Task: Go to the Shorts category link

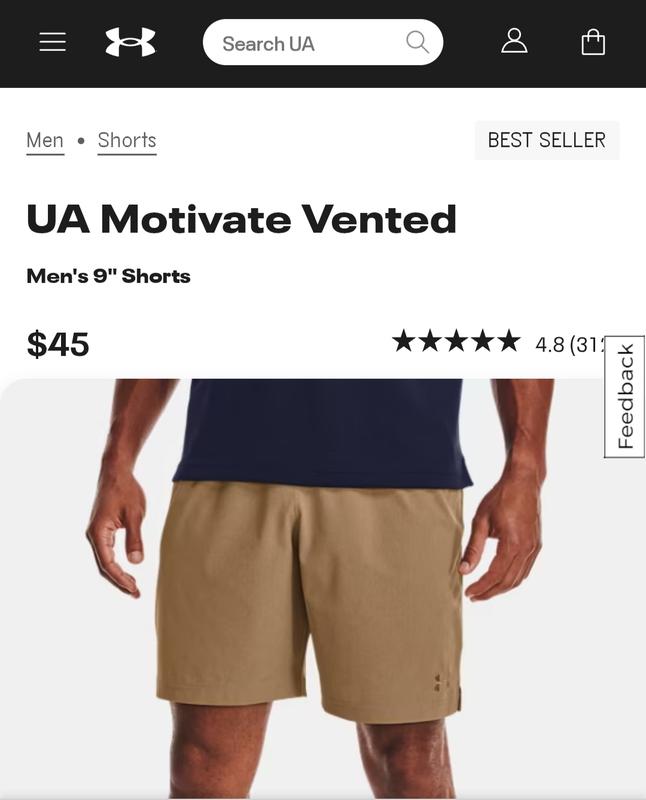Action: click(127, 140)
